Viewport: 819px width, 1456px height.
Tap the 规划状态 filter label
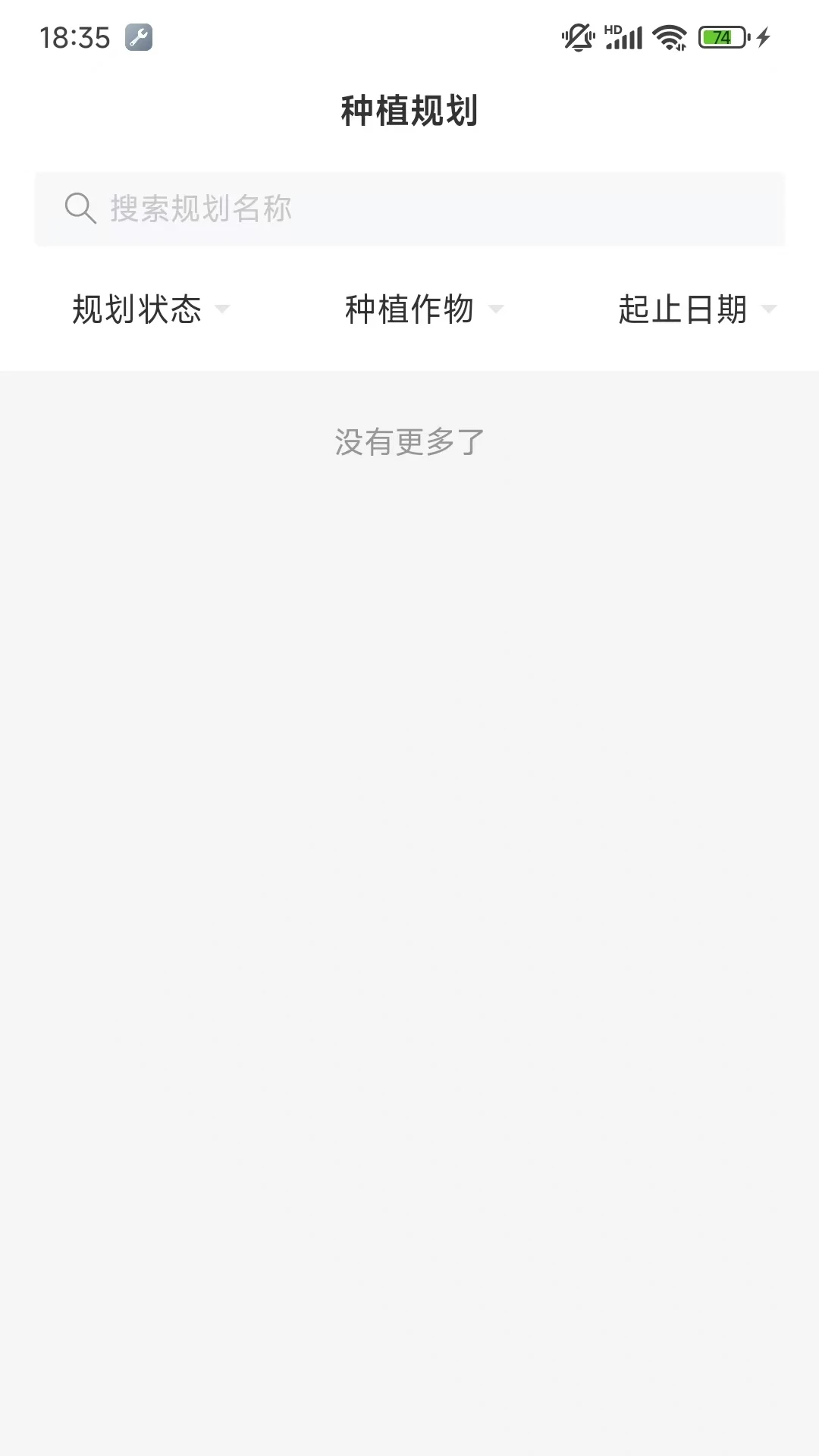(136, 309)
